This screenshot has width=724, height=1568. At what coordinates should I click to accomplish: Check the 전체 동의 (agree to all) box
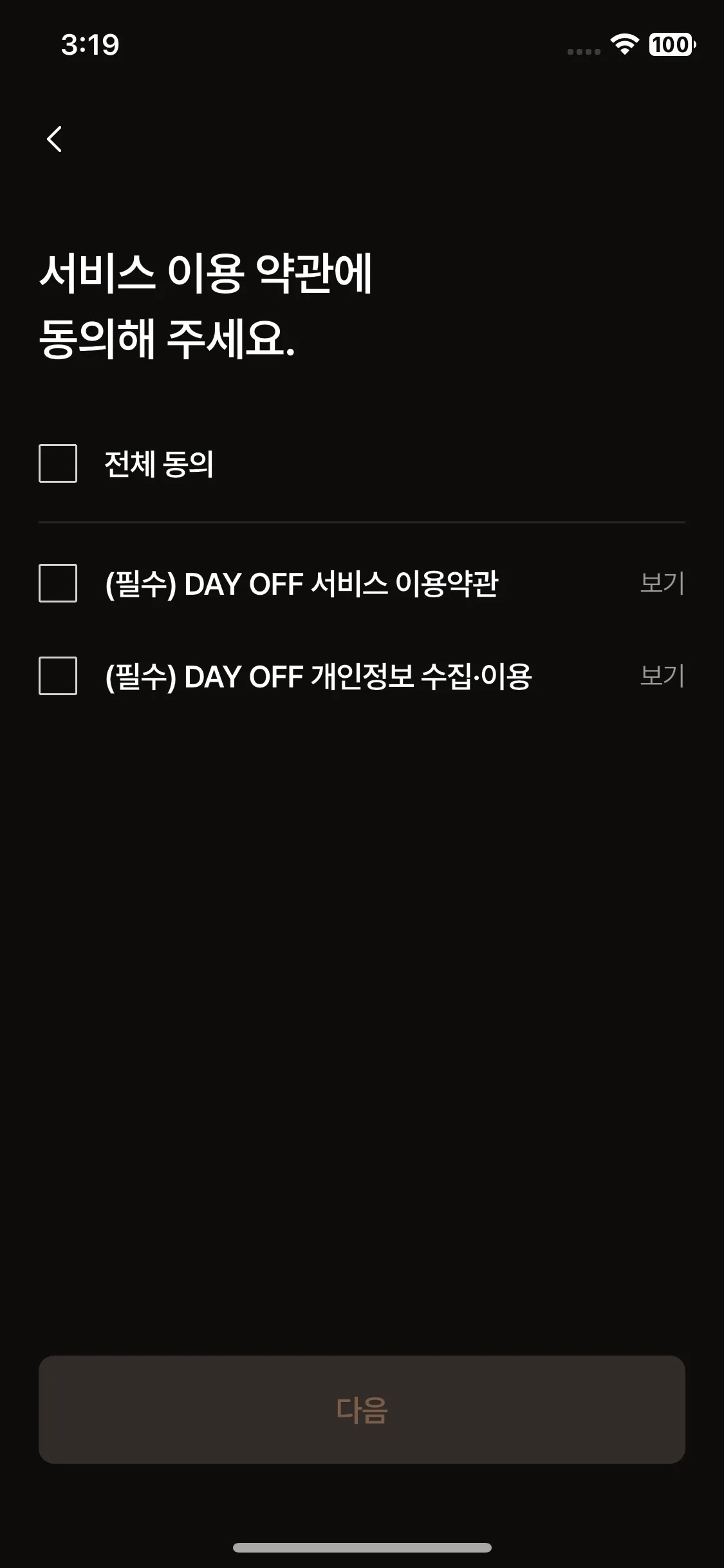coord(58,463)
